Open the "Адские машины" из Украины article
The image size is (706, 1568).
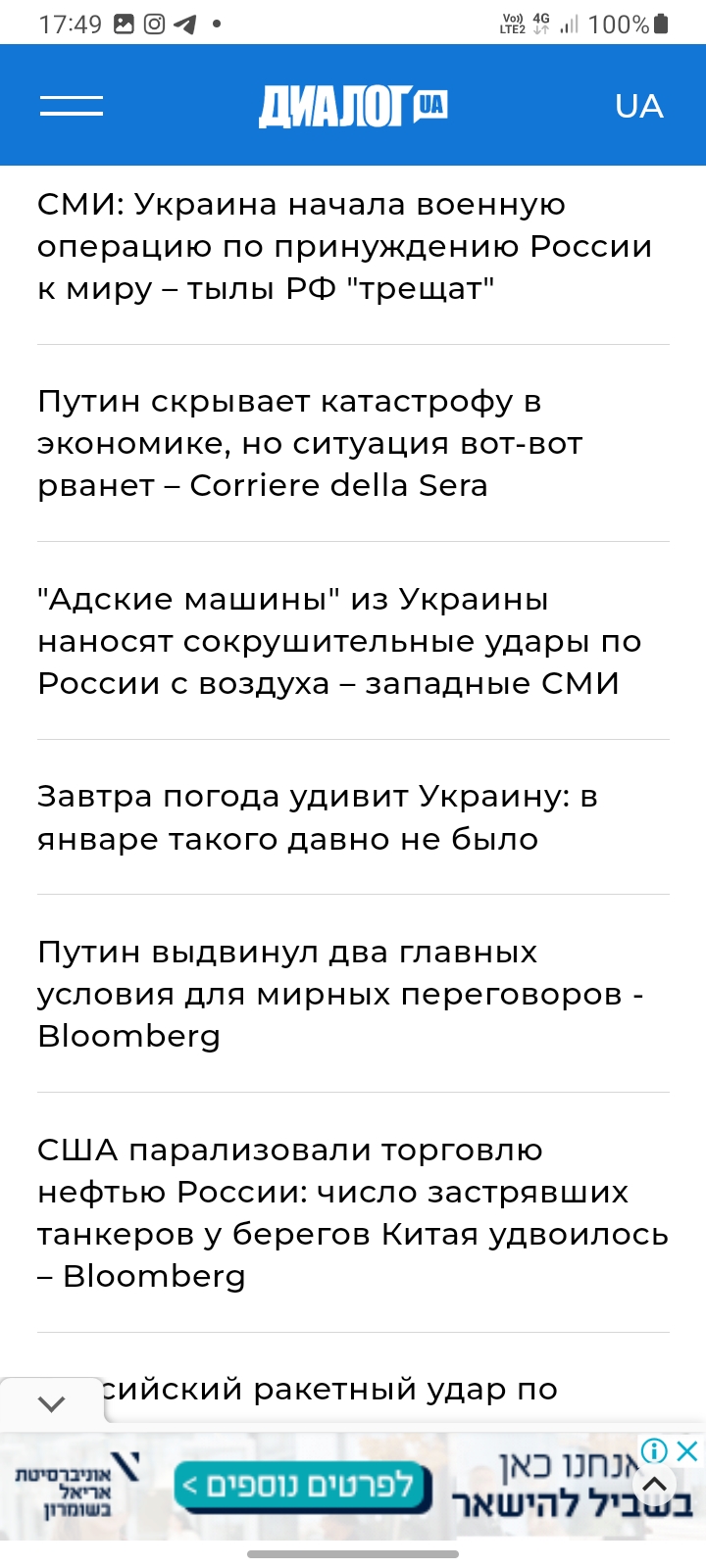(x=339, y=641)
